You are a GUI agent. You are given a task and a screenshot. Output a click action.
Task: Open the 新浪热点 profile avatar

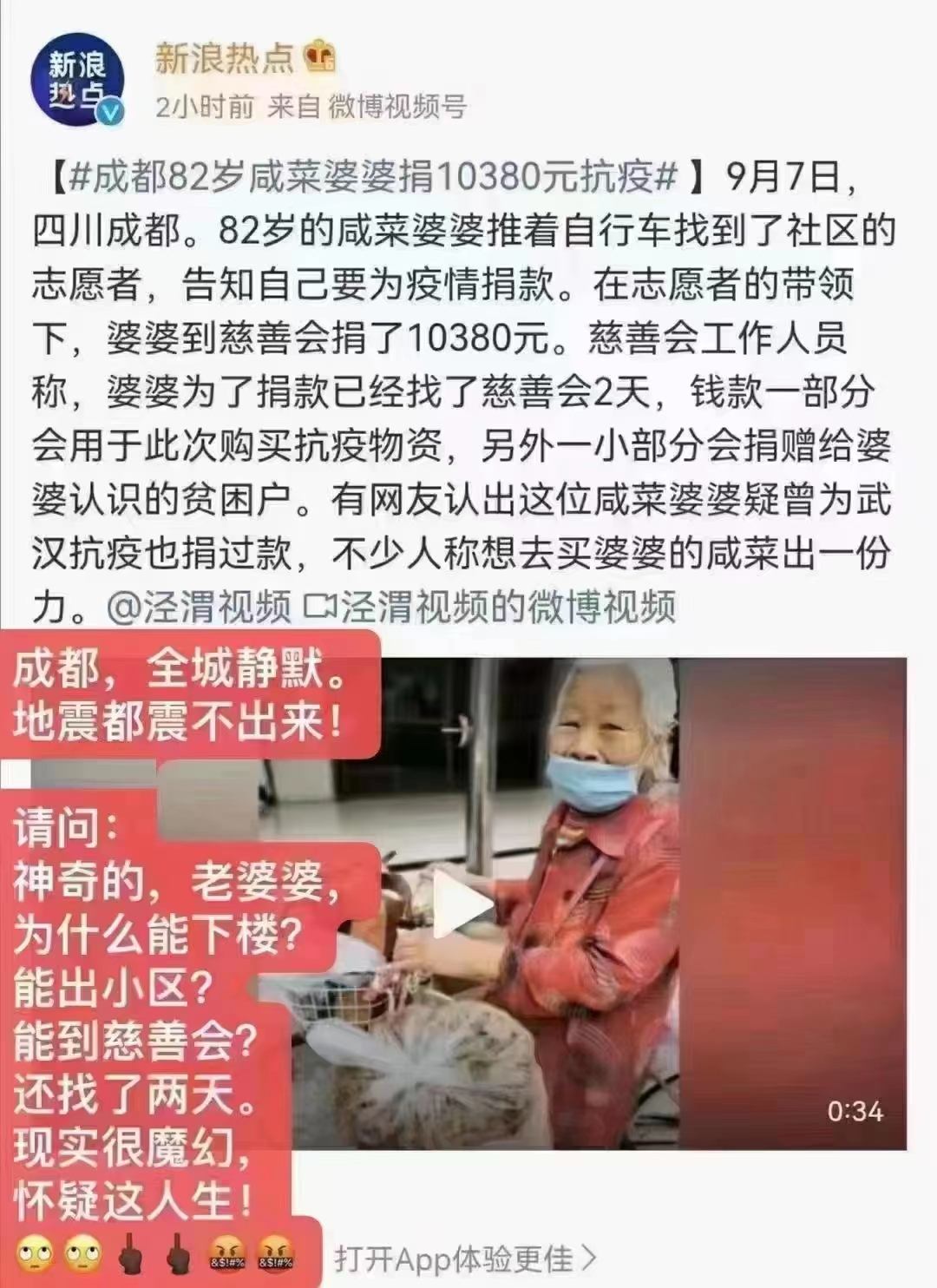(x=78, y=80)
